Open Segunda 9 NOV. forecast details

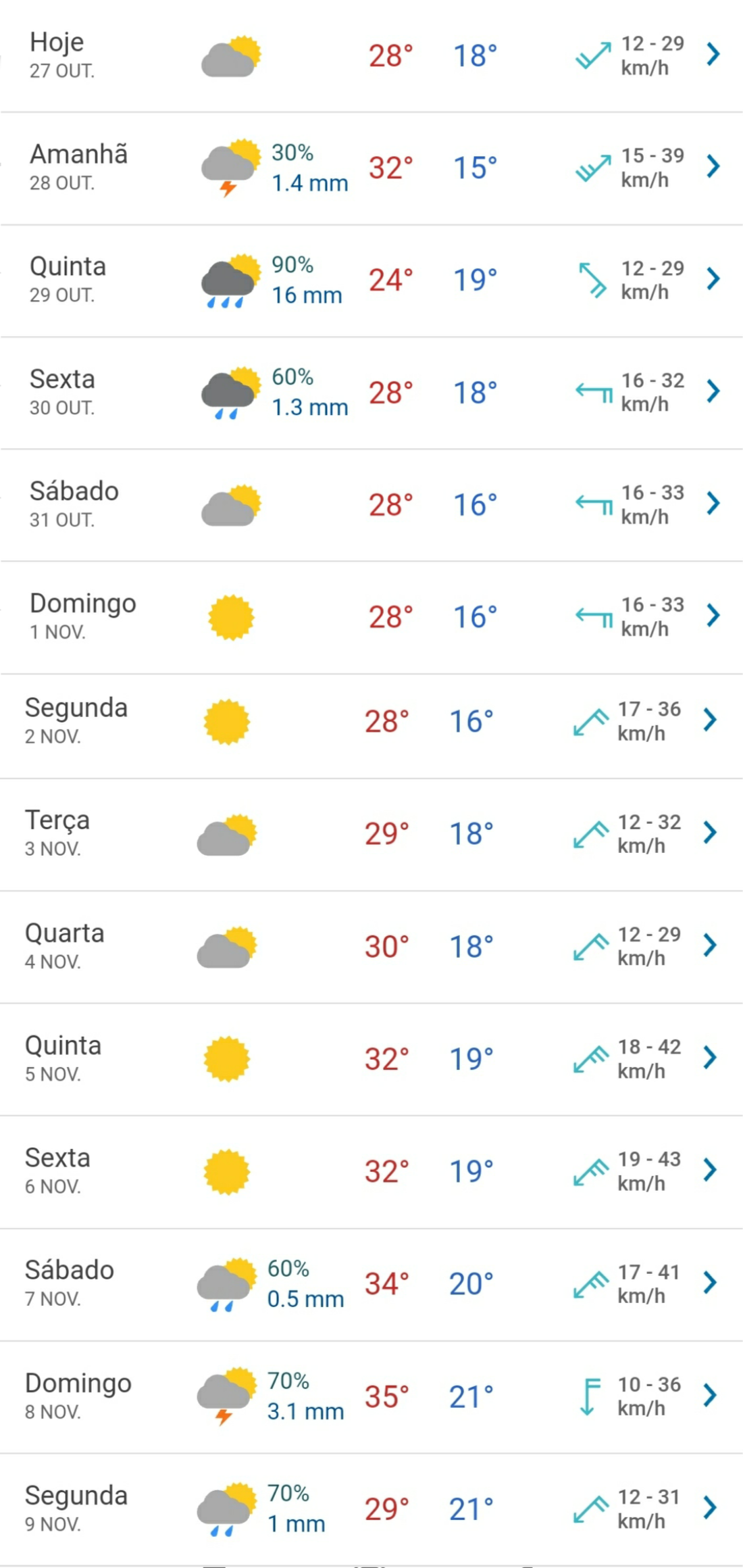coord(371,1509)
